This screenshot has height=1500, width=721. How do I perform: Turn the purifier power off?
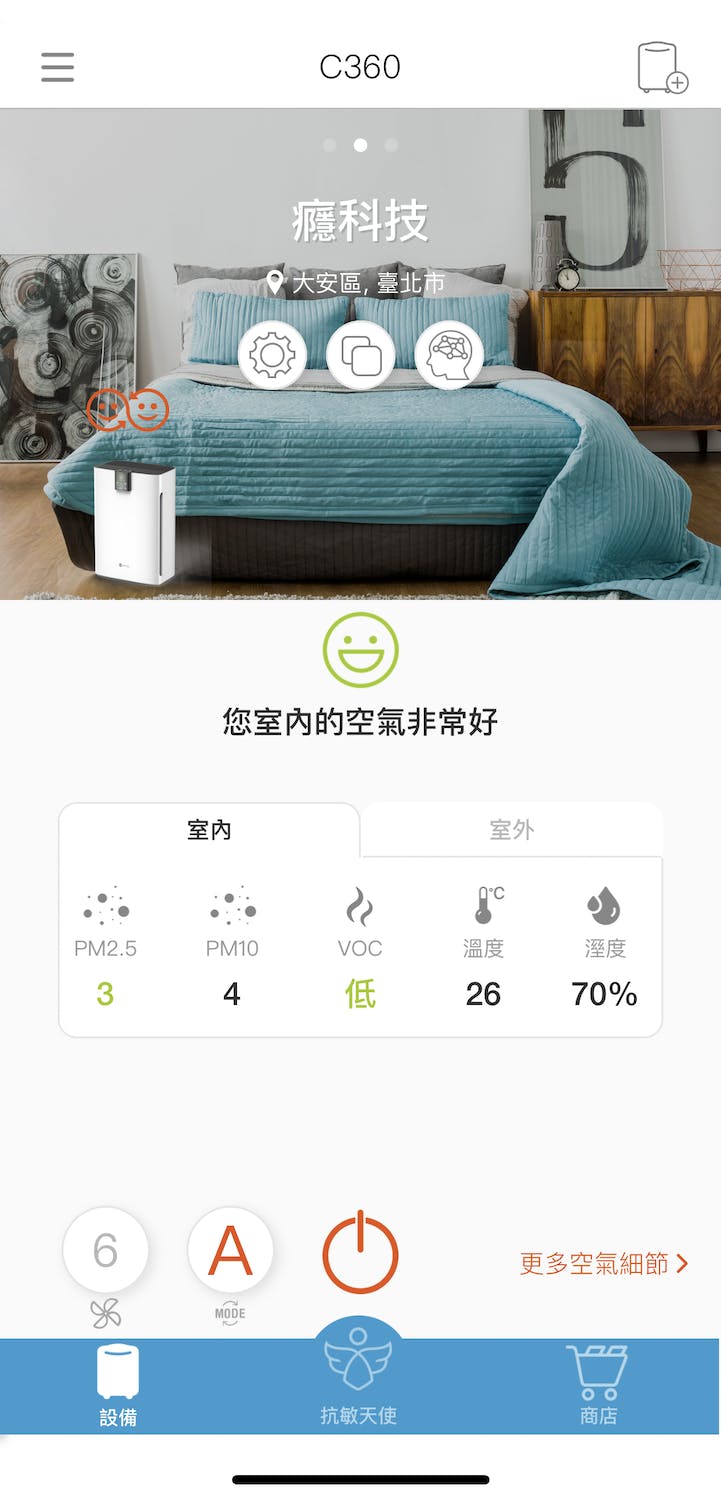click(x=360, y=1253)
